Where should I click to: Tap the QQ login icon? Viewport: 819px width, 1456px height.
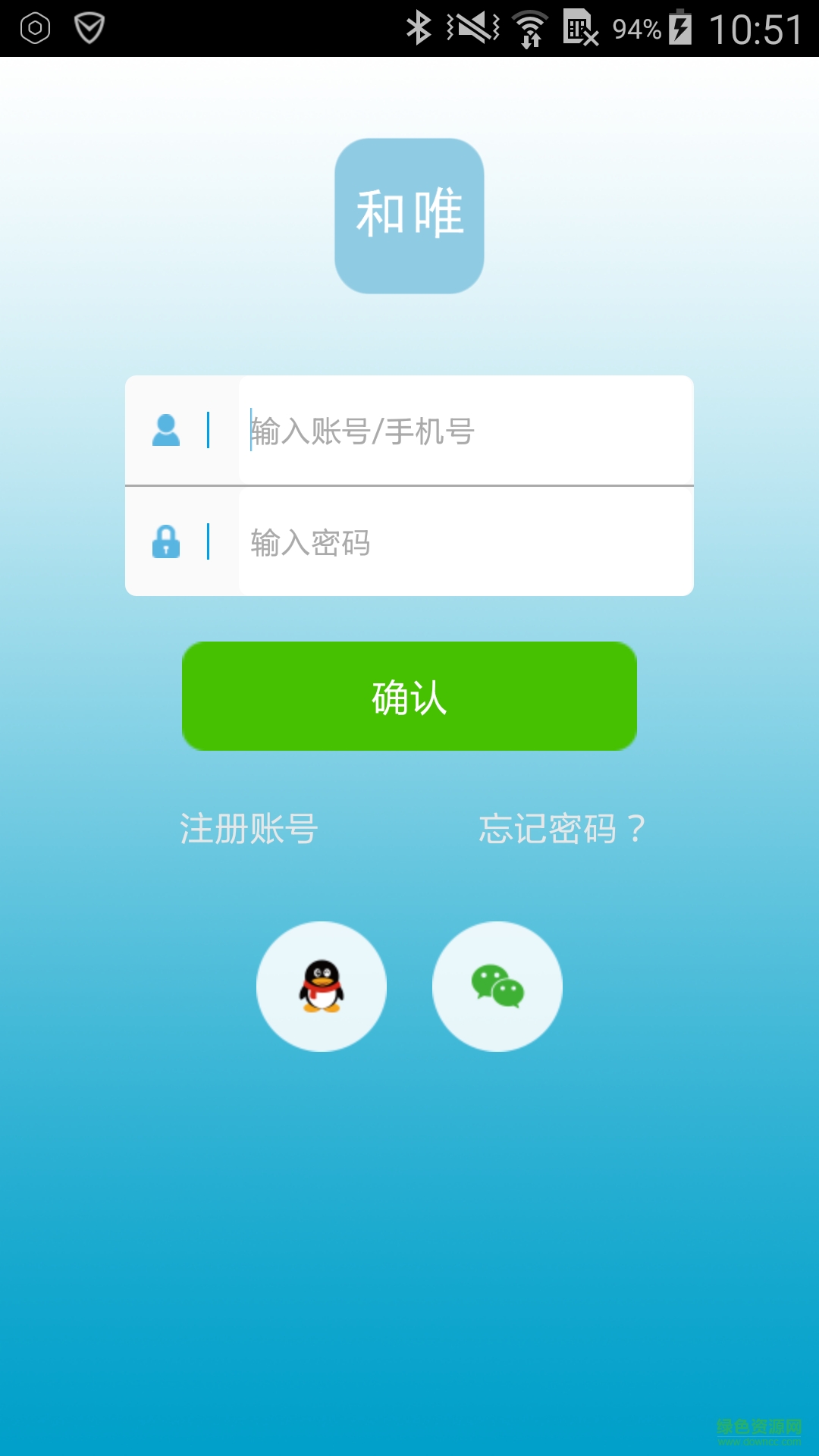(x=321, y=986)
